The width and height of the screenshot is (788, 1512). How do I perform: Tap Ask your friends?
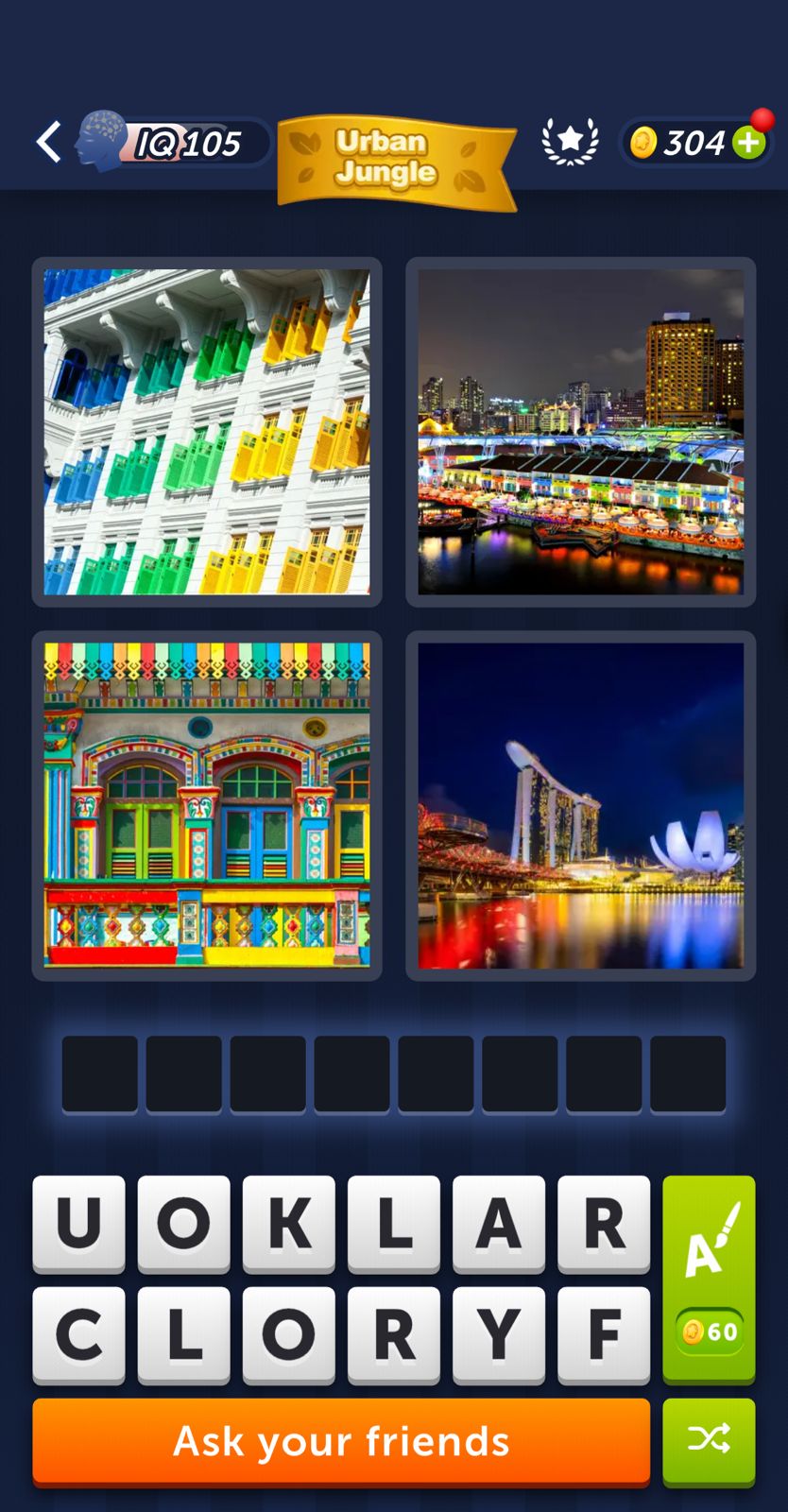click(341, 1441)
